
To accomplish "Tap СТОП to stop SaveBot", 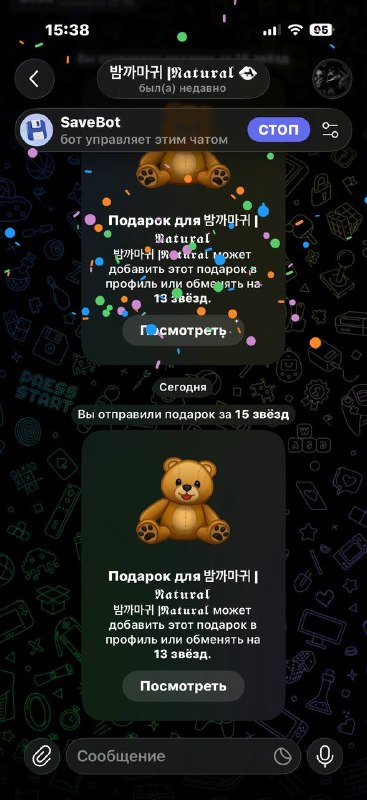I will pos(278,130).
